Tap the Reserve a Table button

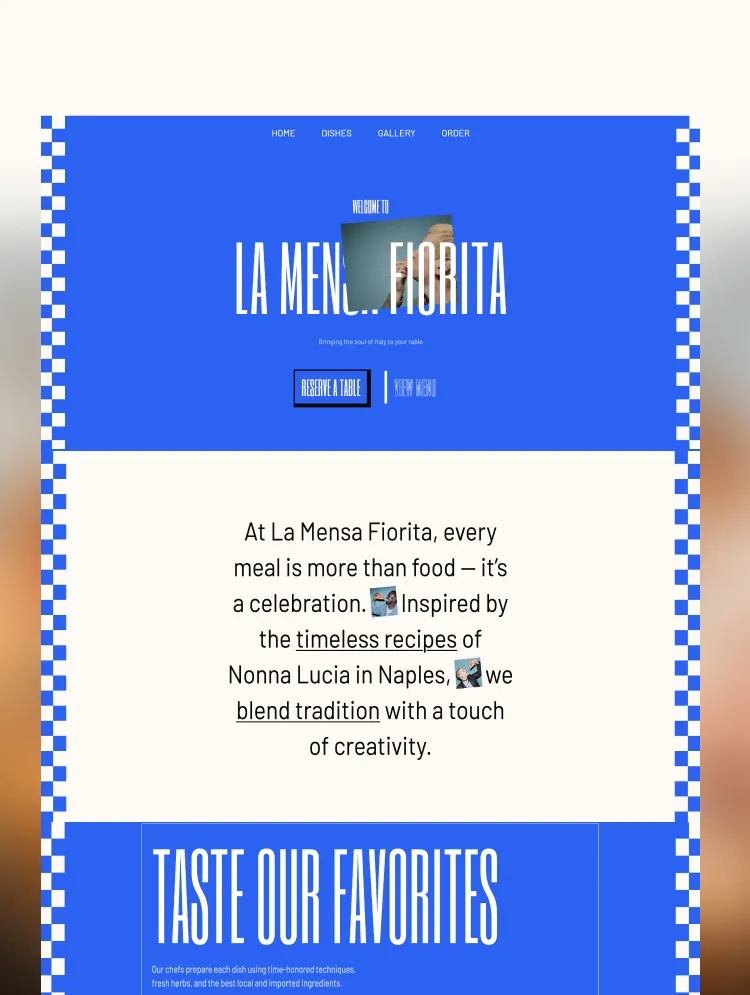coord(331,388)
